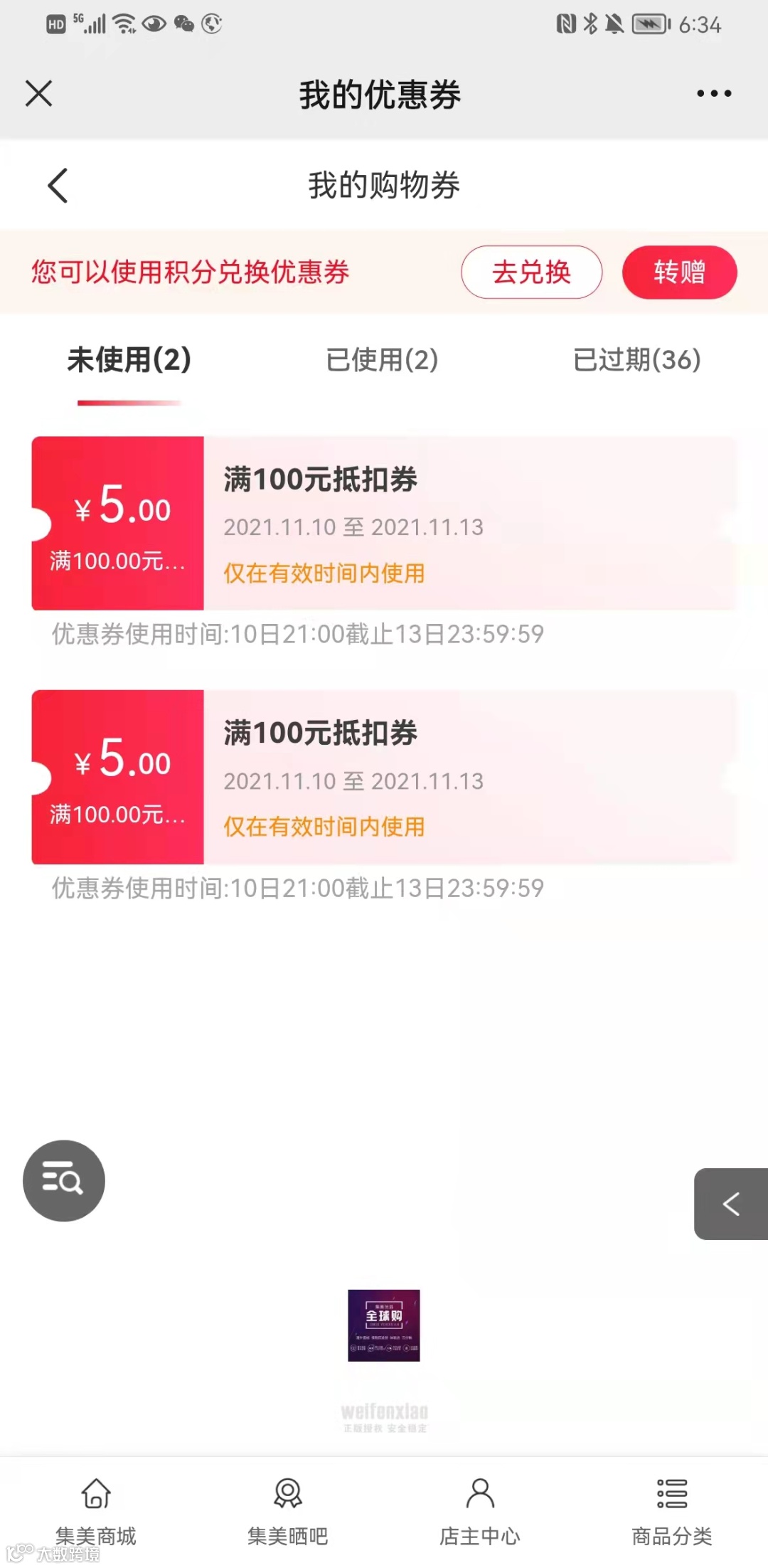Go back from 我的购物券

click(x=58, y=186)
